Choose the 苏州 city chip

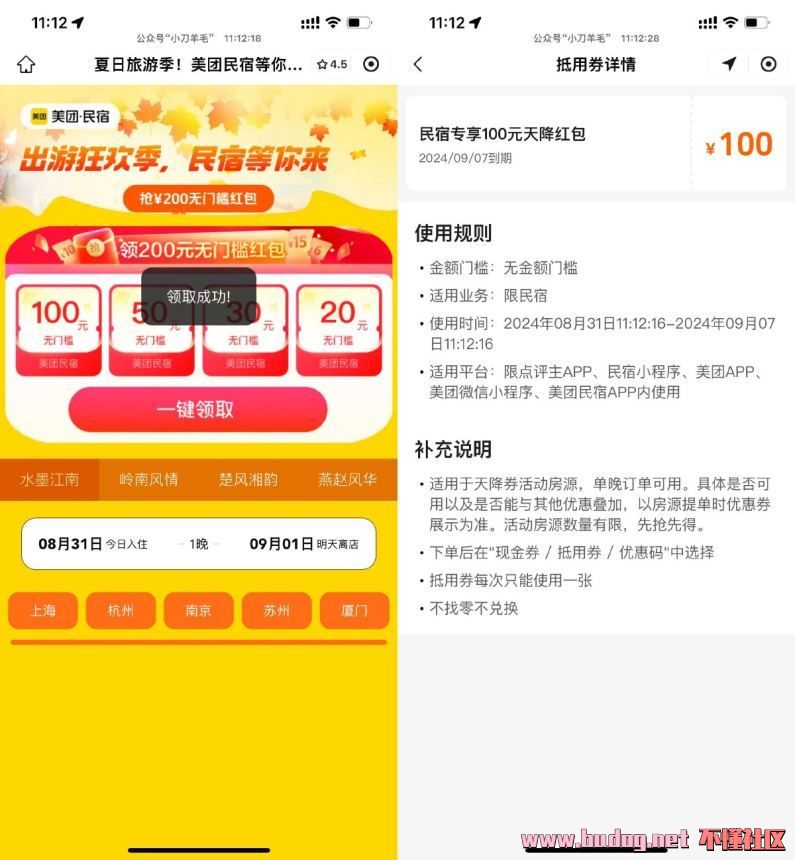(276, 610)
